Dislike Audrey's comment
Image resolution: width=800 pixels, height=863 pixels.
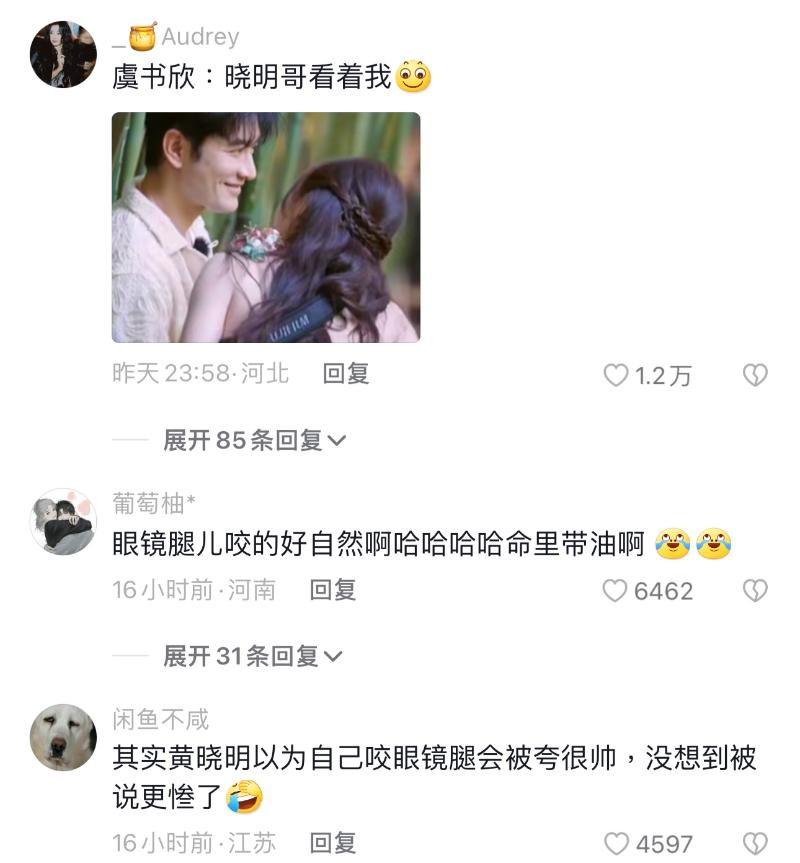click(754, 375)
